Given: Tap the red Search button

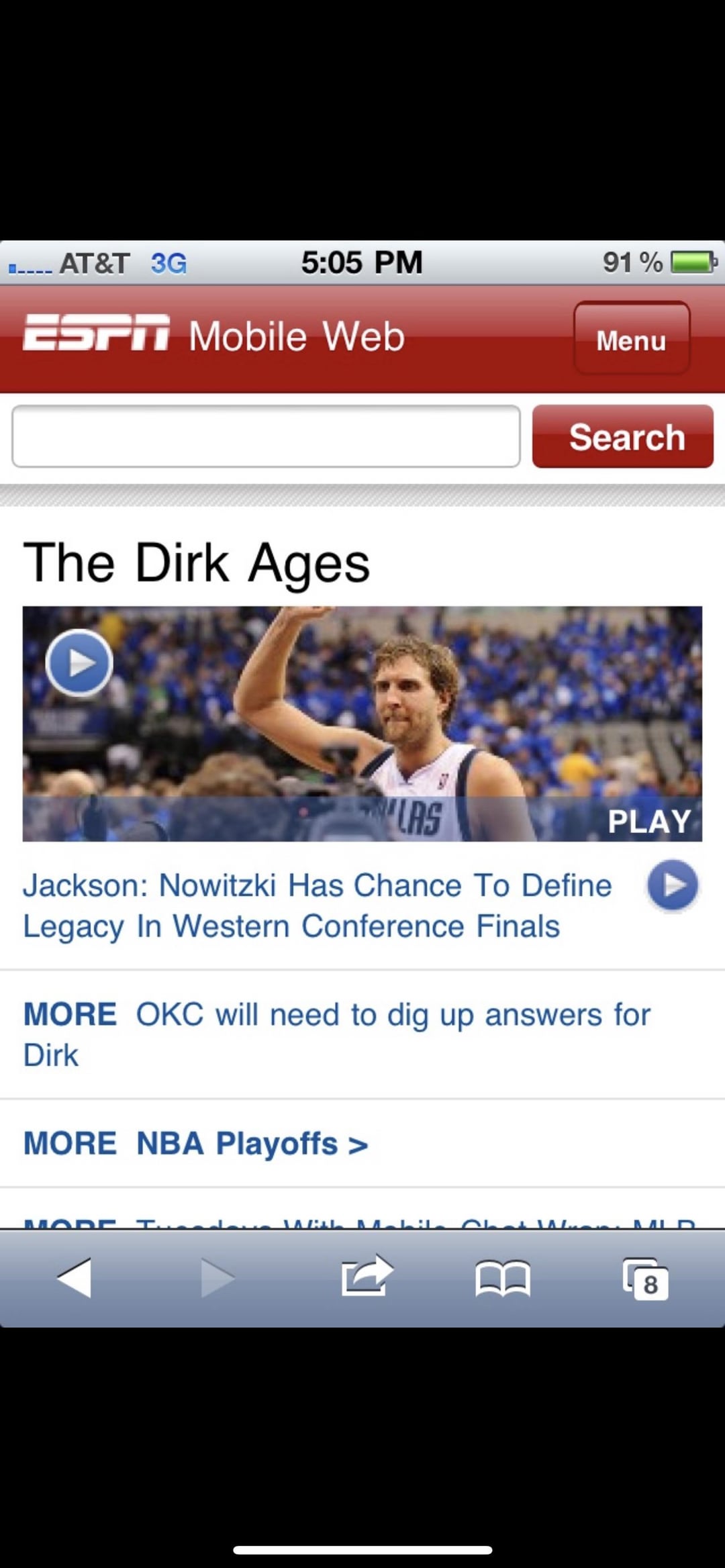Looking at the screenshot, I should coord(622,436).
